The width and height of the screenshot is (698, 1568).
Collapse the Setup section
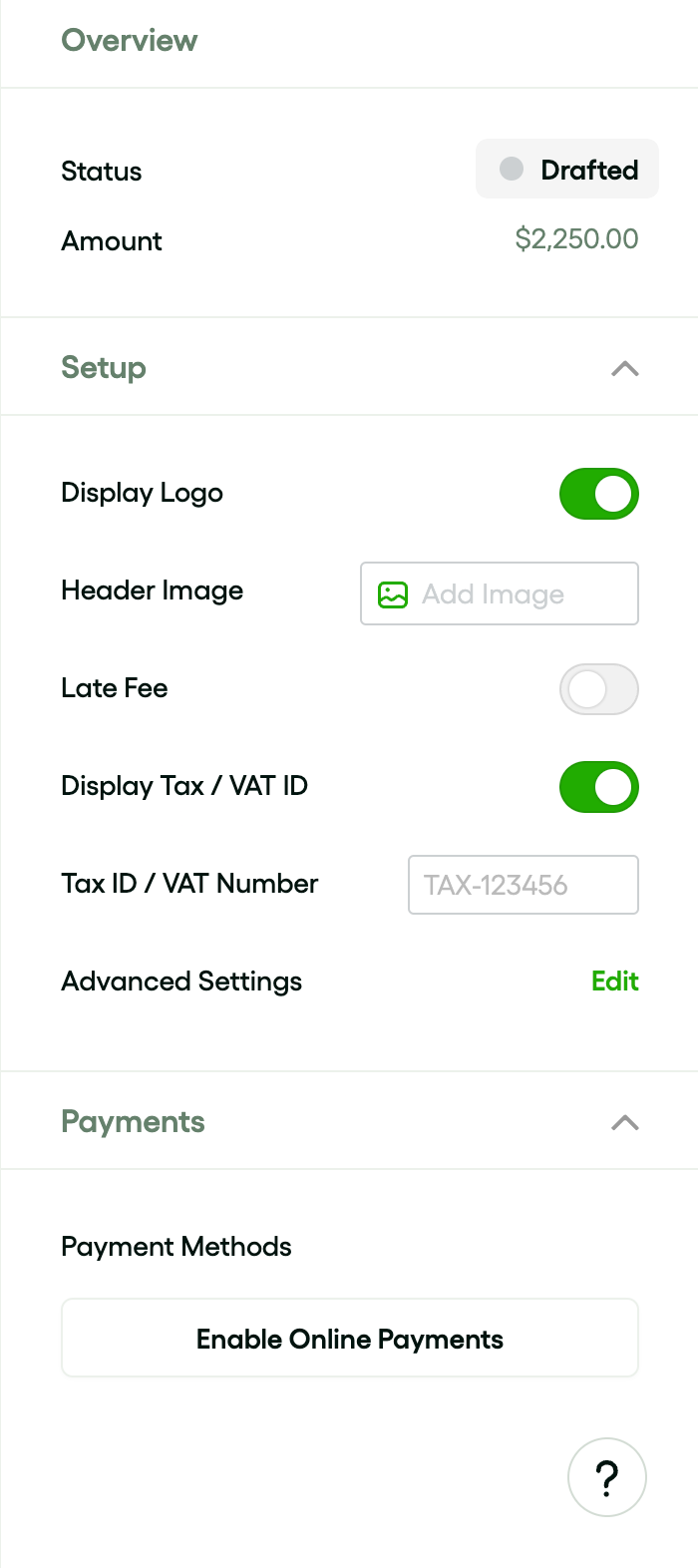[624, 368]
